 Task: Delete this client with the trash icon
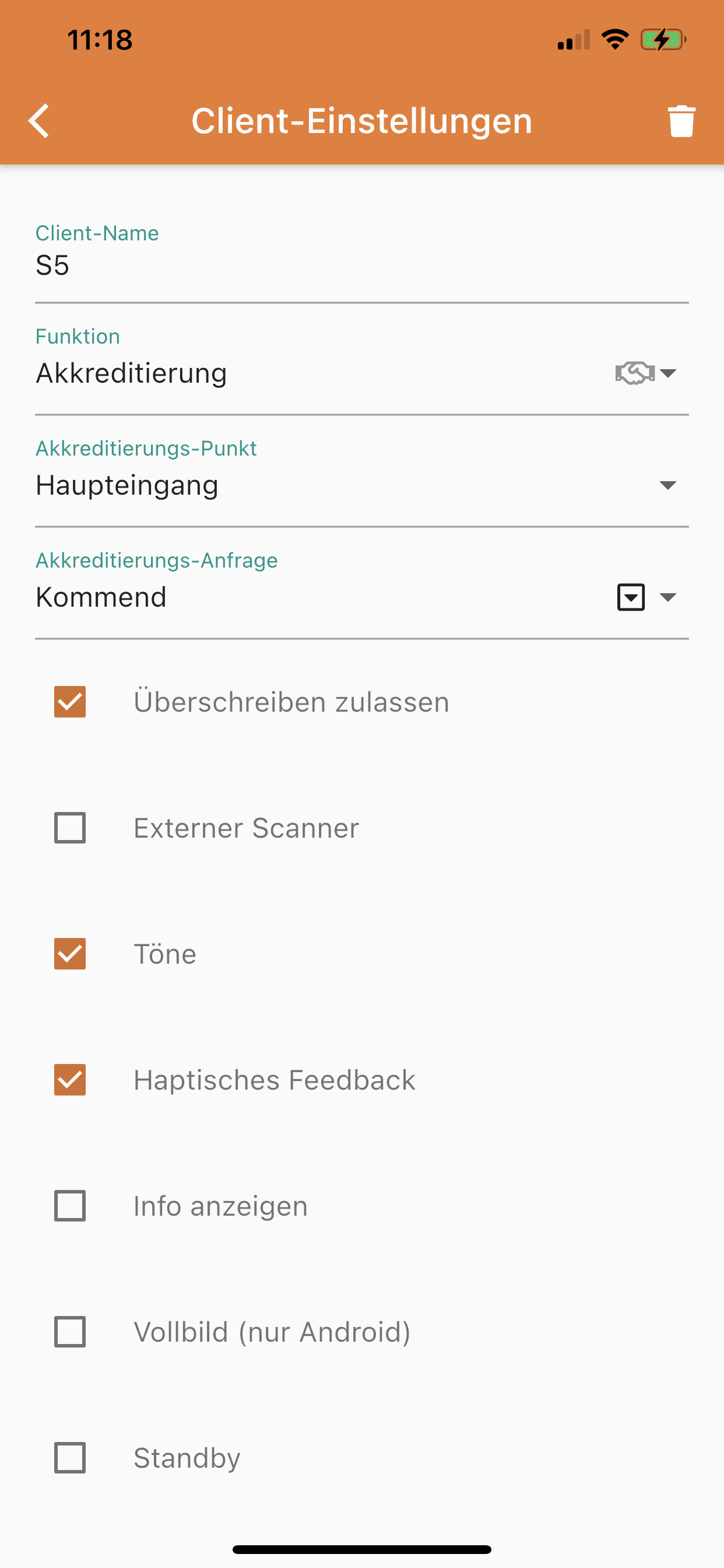(681, 121)
